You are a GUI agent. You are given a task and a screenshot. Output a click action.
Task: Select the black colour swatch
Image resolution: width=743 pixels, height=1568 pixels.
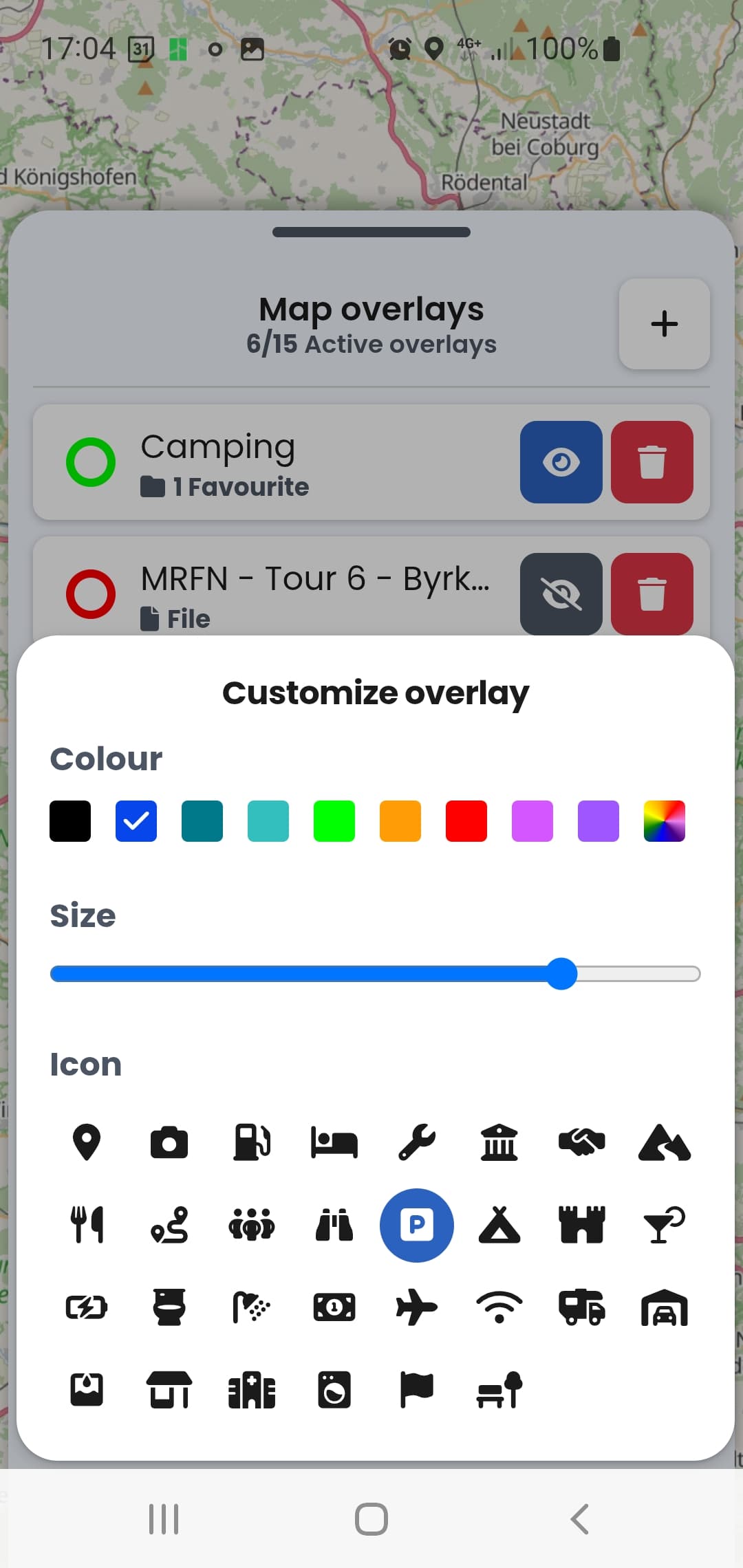70,821
